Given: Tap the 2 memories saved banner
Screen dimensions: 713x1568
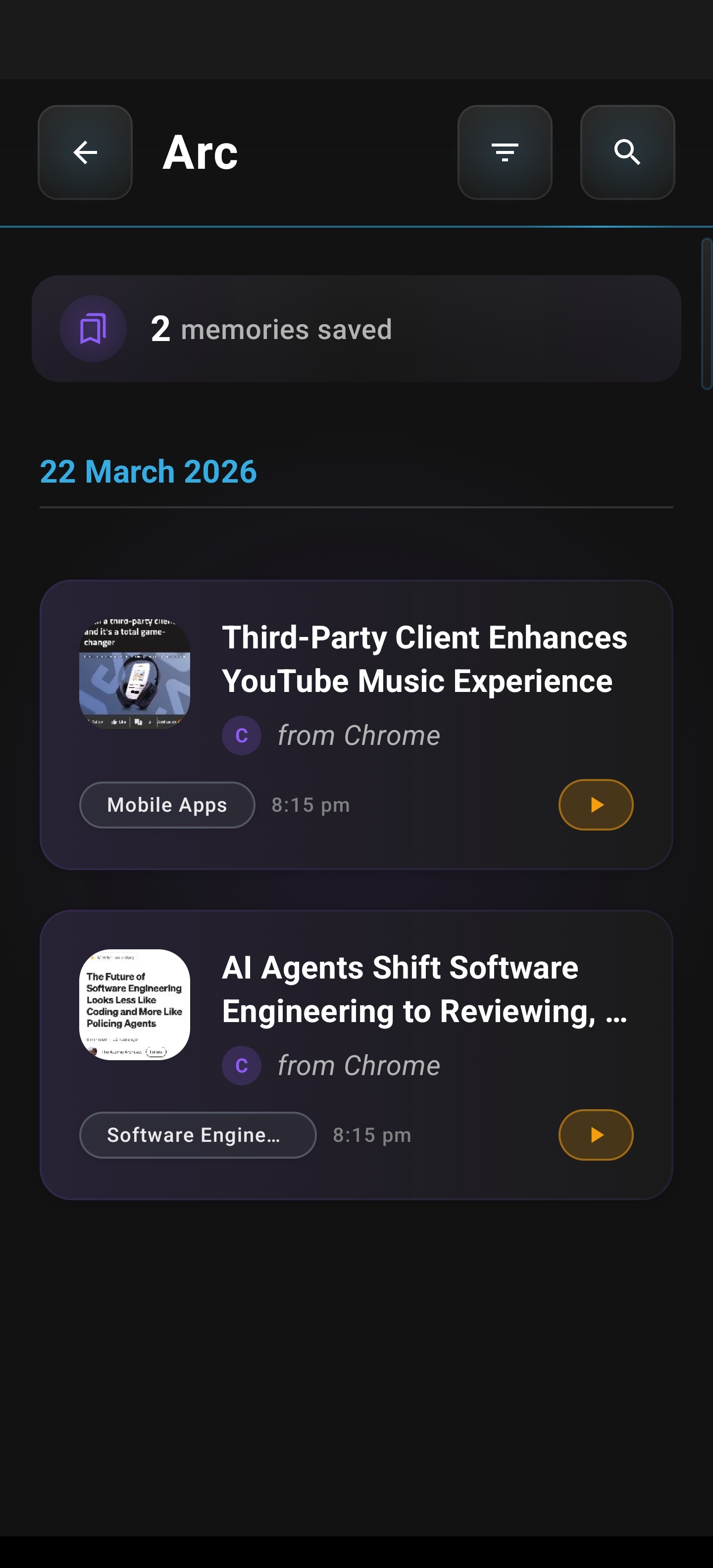Looking at the screenshot, I should 356,329.
